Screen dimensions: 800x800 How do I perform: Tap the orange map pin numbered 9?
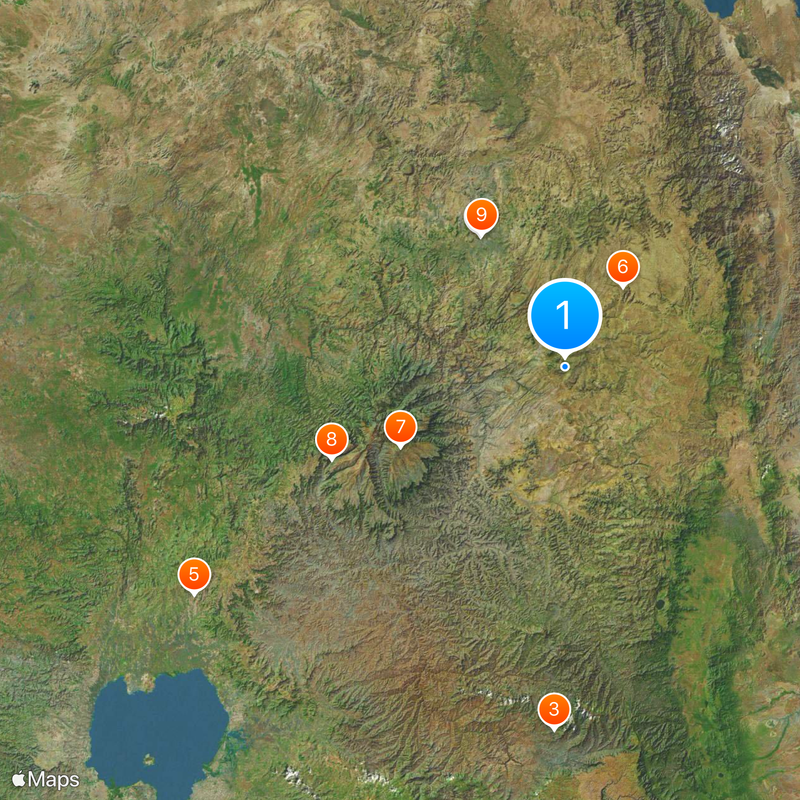[x=481, y=215]
